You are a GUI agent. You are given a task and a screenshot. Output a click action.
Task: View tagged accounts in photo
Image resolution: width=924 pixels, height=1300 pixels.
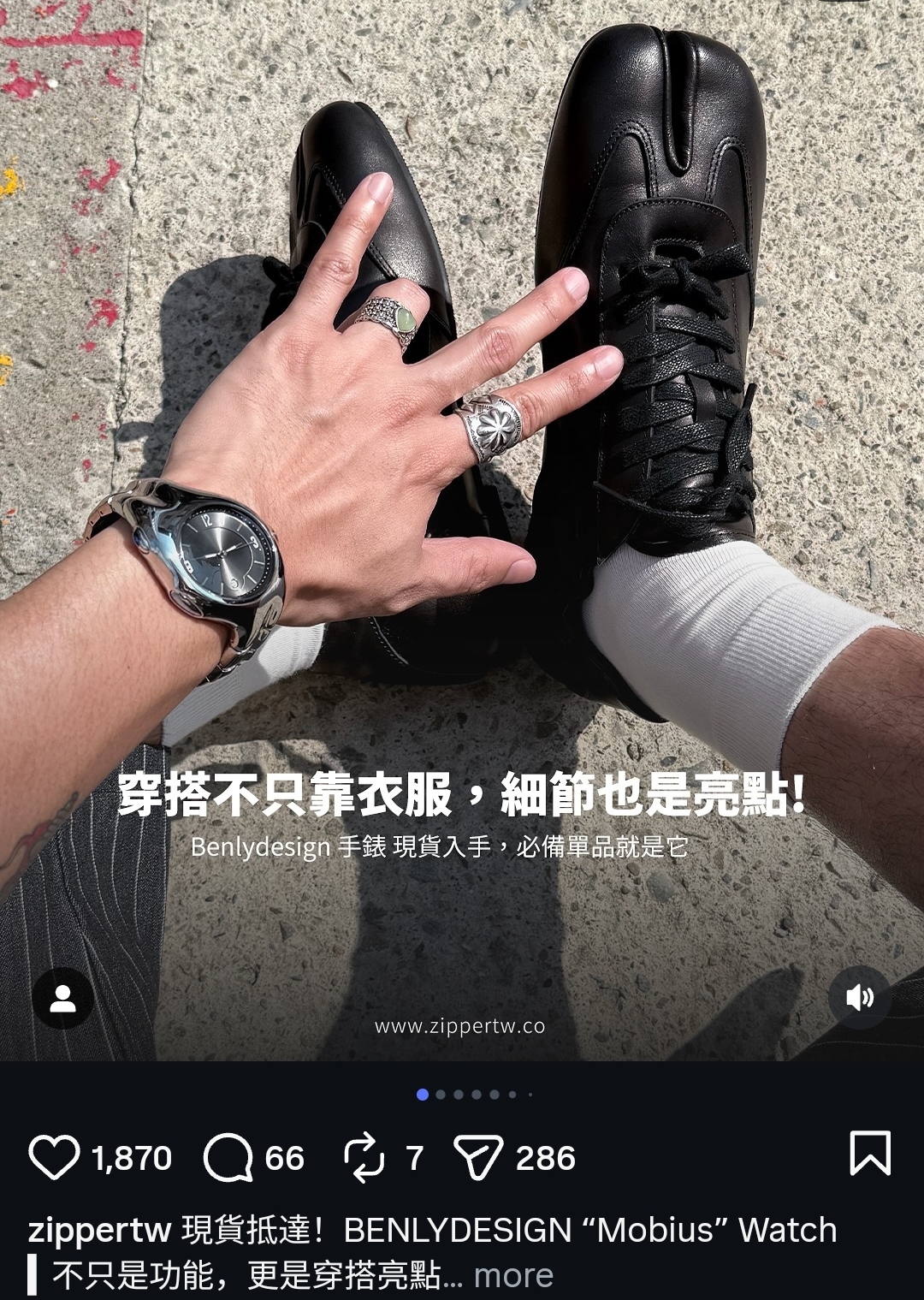tap(62, 998)
